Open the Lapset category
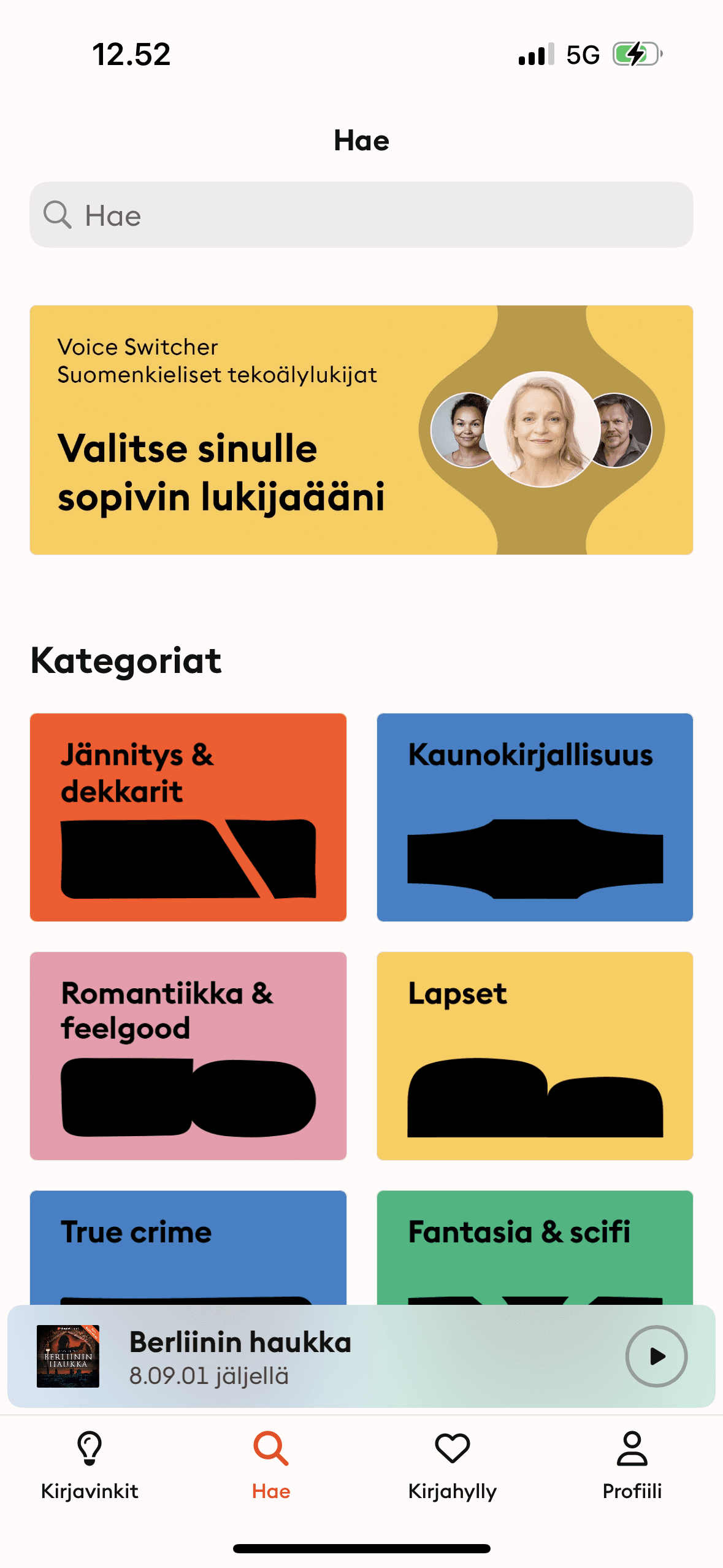Screen dimensions: 723x1568 (x=535, y=1055)
